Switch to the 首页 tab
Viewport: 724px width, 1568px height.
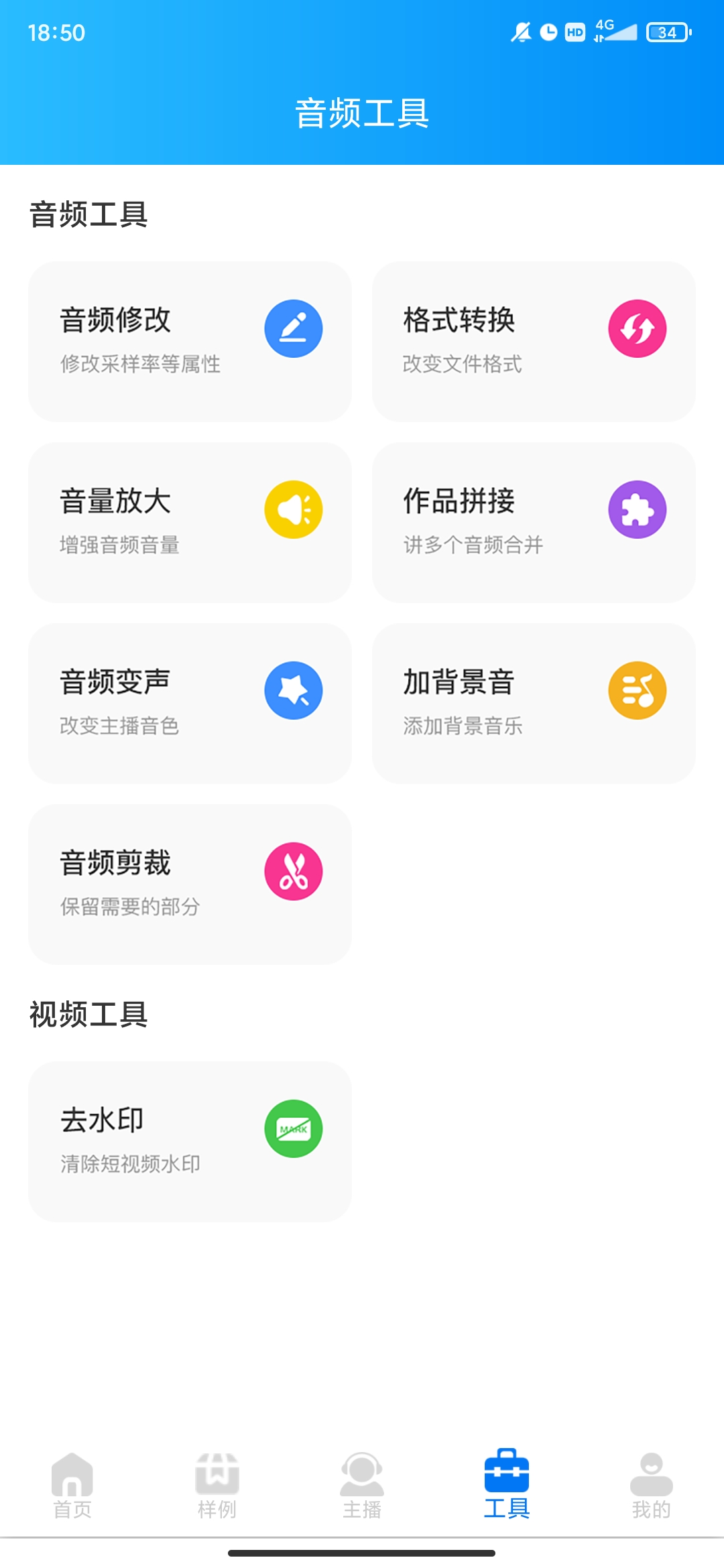tap(72, 1485)
